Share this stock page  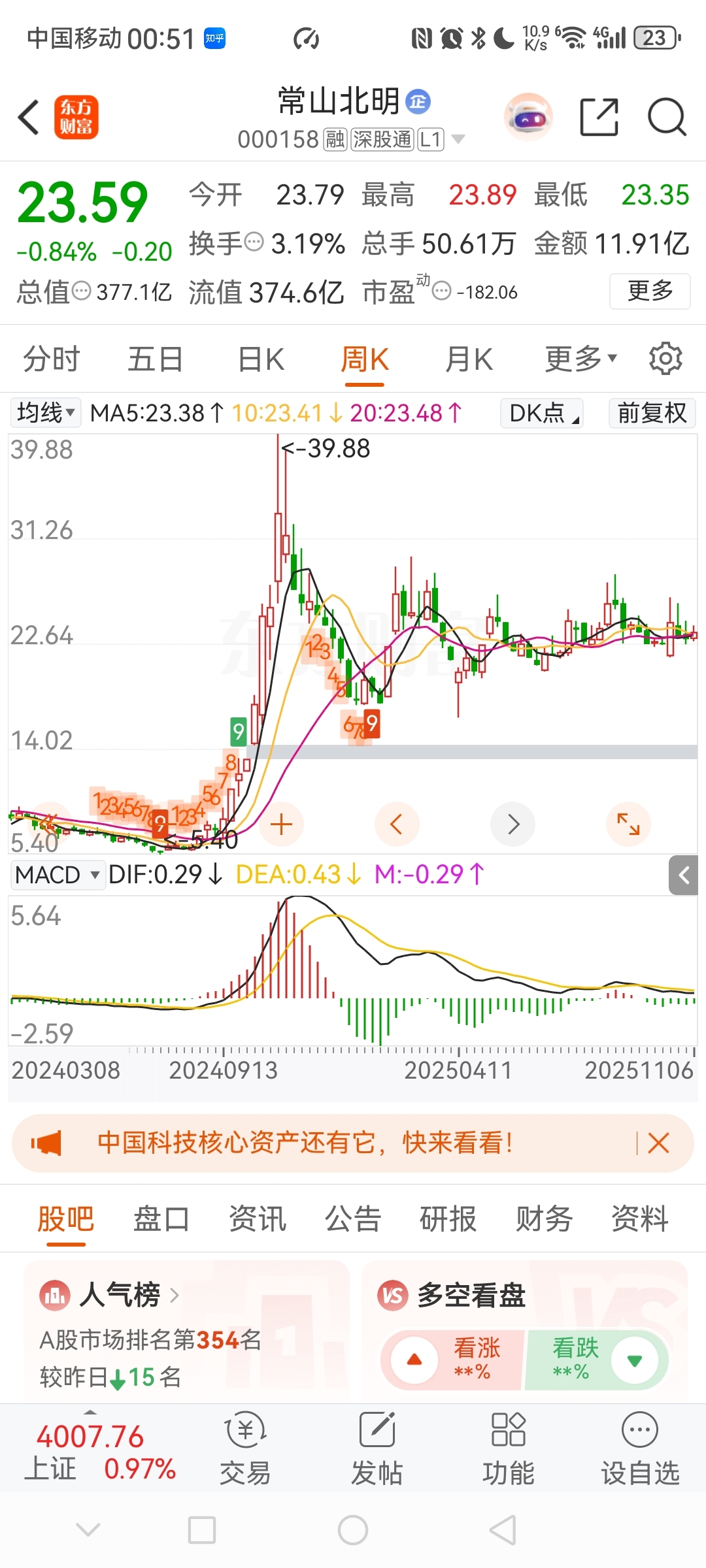pyautogui.click(x=599, y=118)
